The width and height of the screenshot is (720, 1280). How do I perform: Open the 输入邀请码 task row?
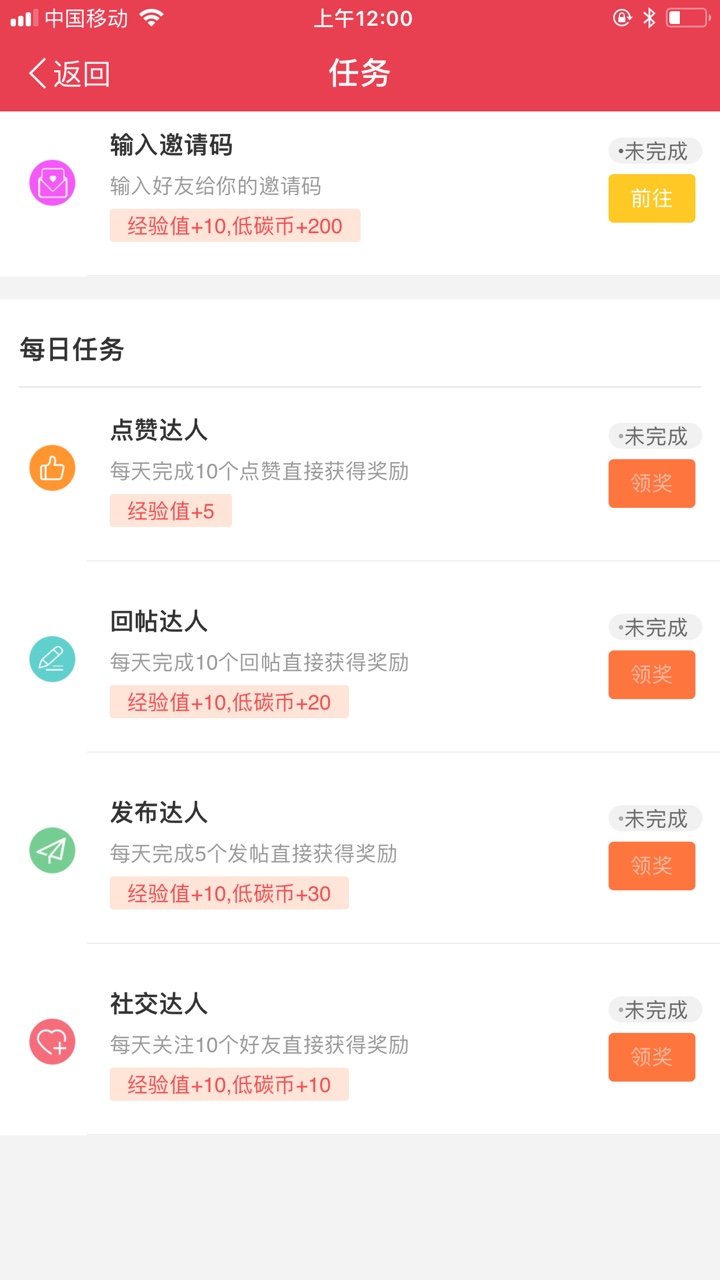360,193
